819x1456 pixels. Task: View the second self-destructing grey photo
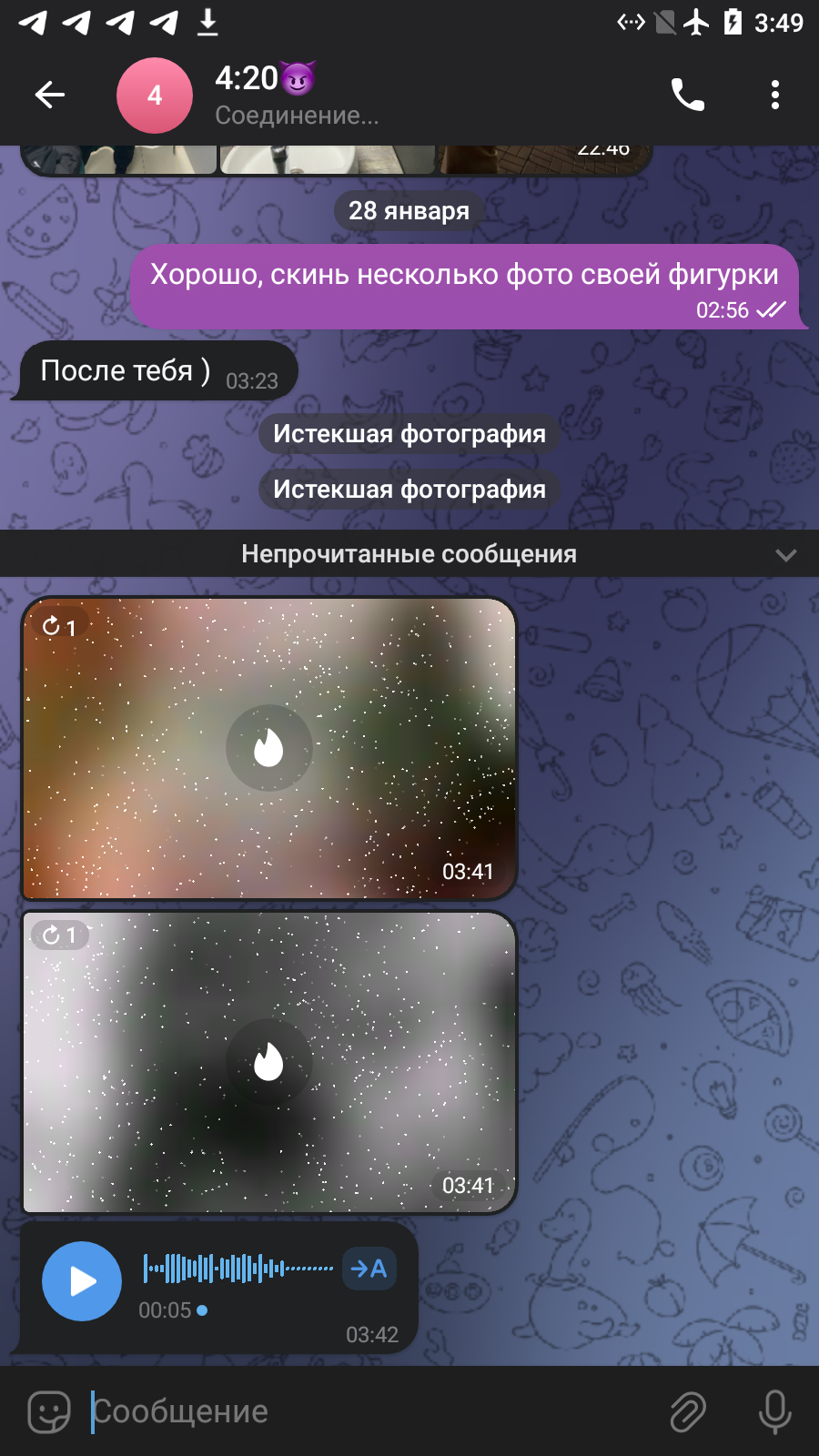point(269,1062)
